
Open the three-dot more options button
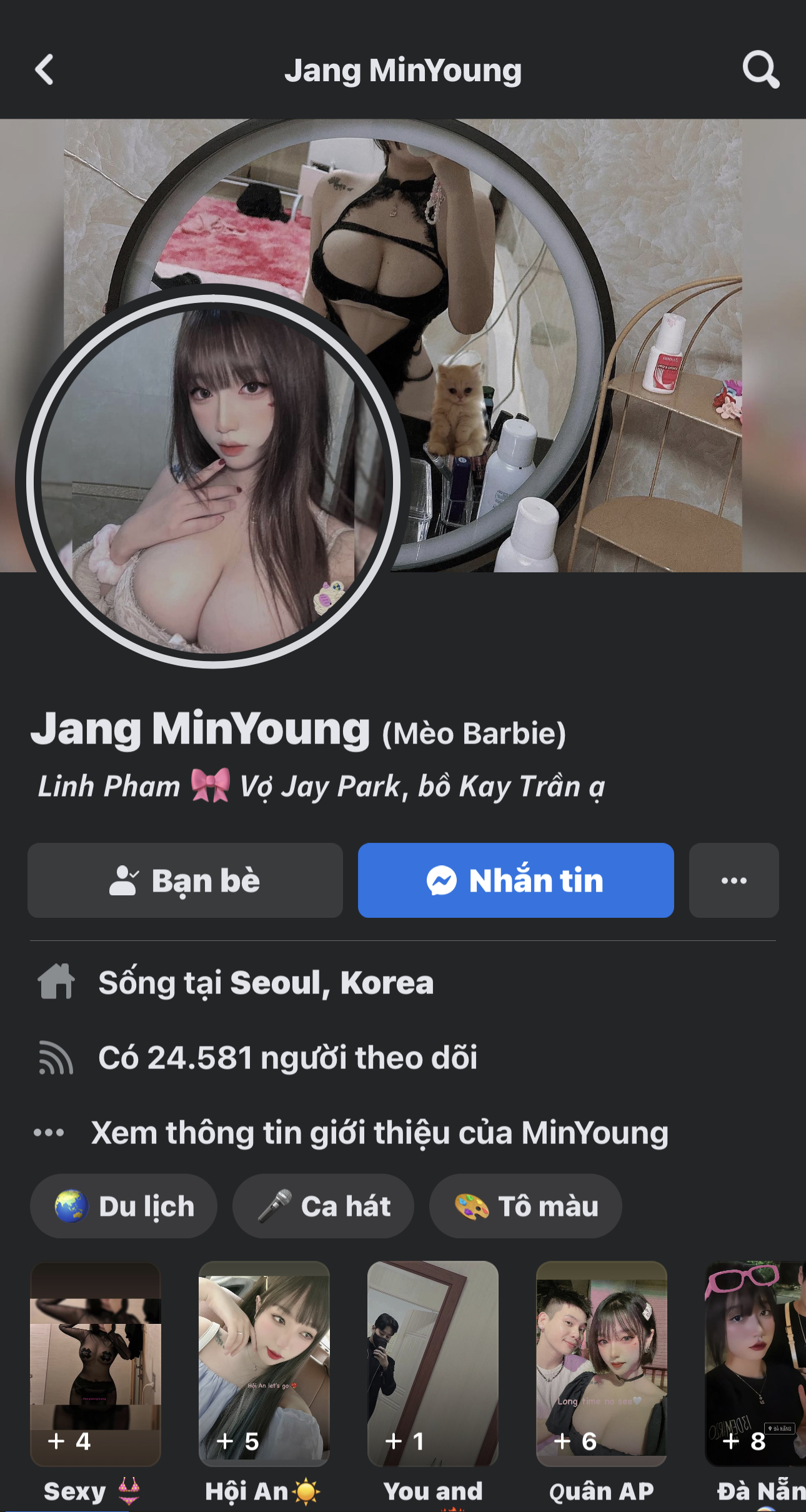[734, 880]
